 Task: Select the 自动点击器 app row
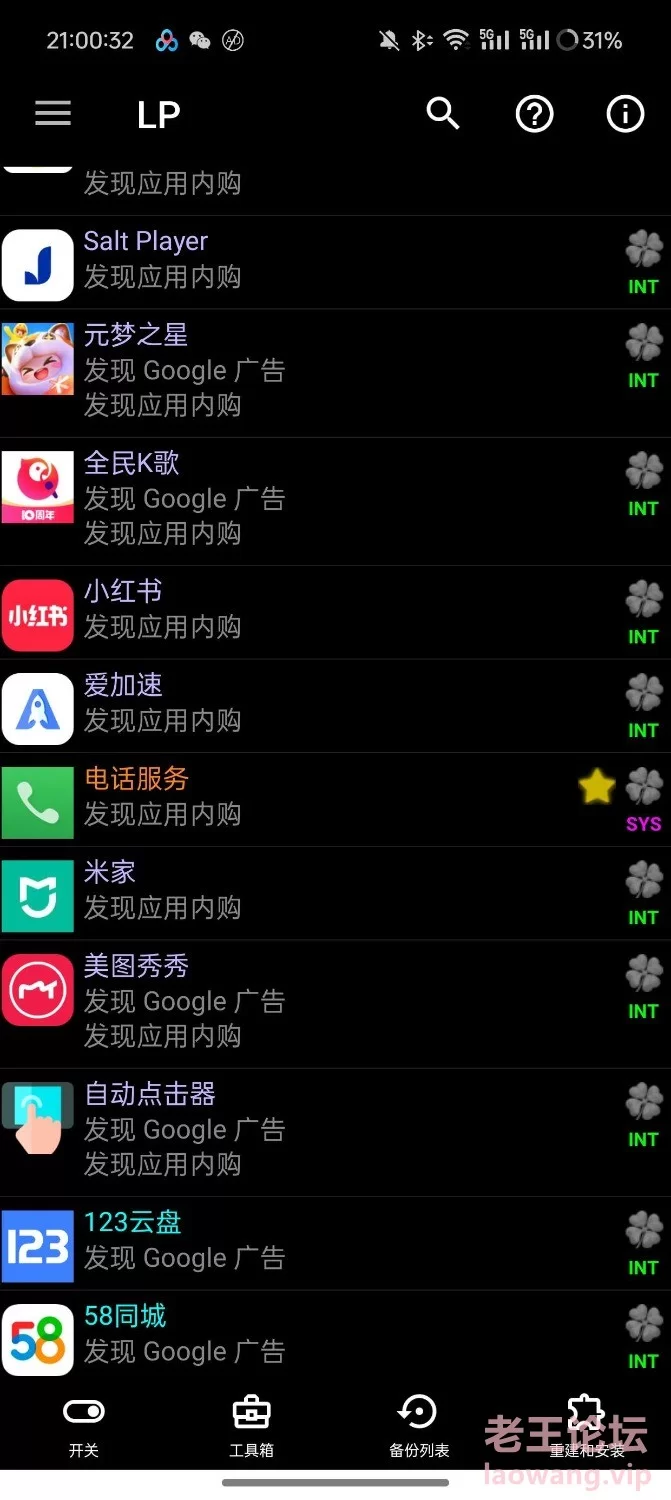coord(335,1132)
